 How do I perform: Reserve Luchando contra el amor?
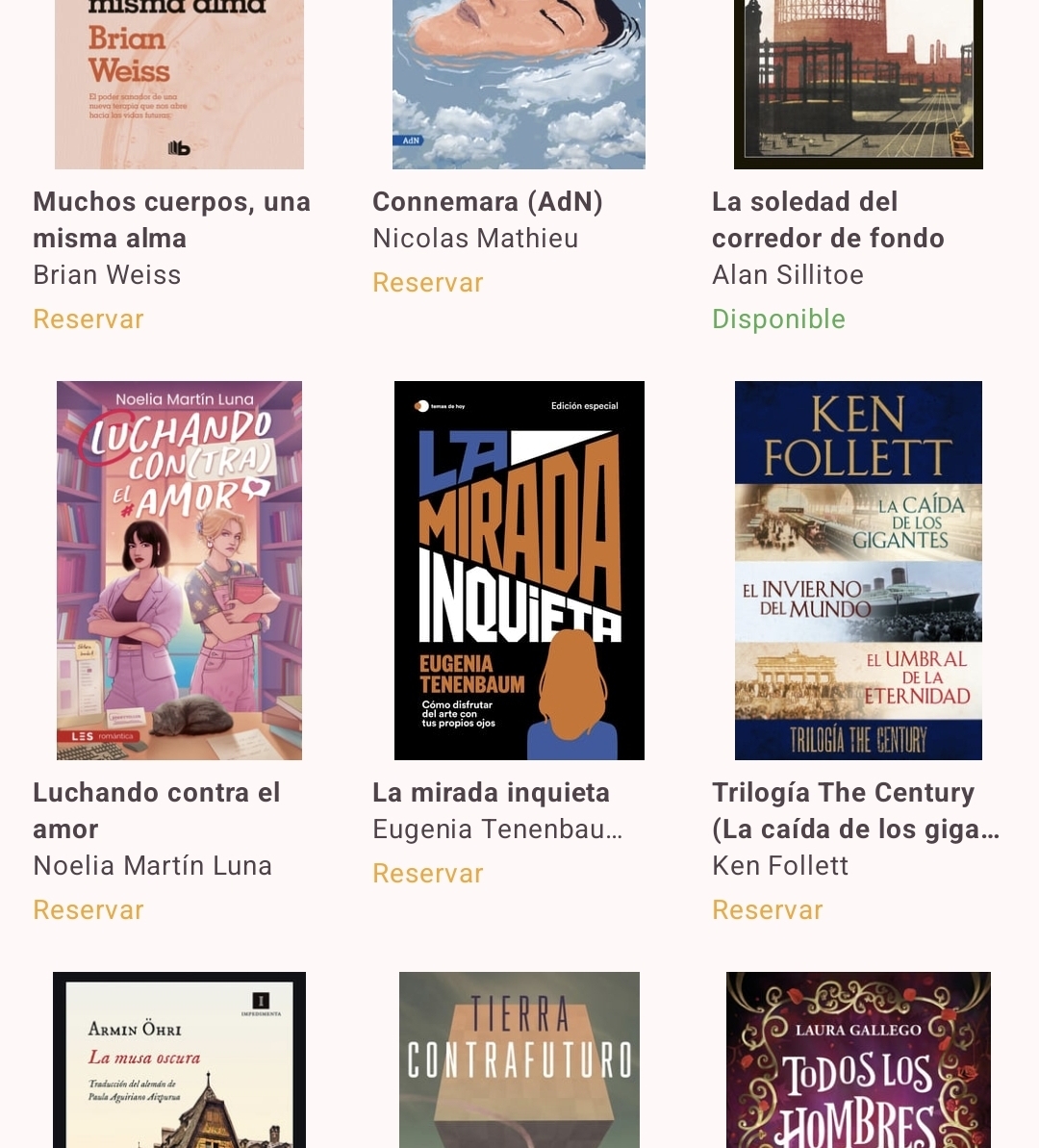89,910
